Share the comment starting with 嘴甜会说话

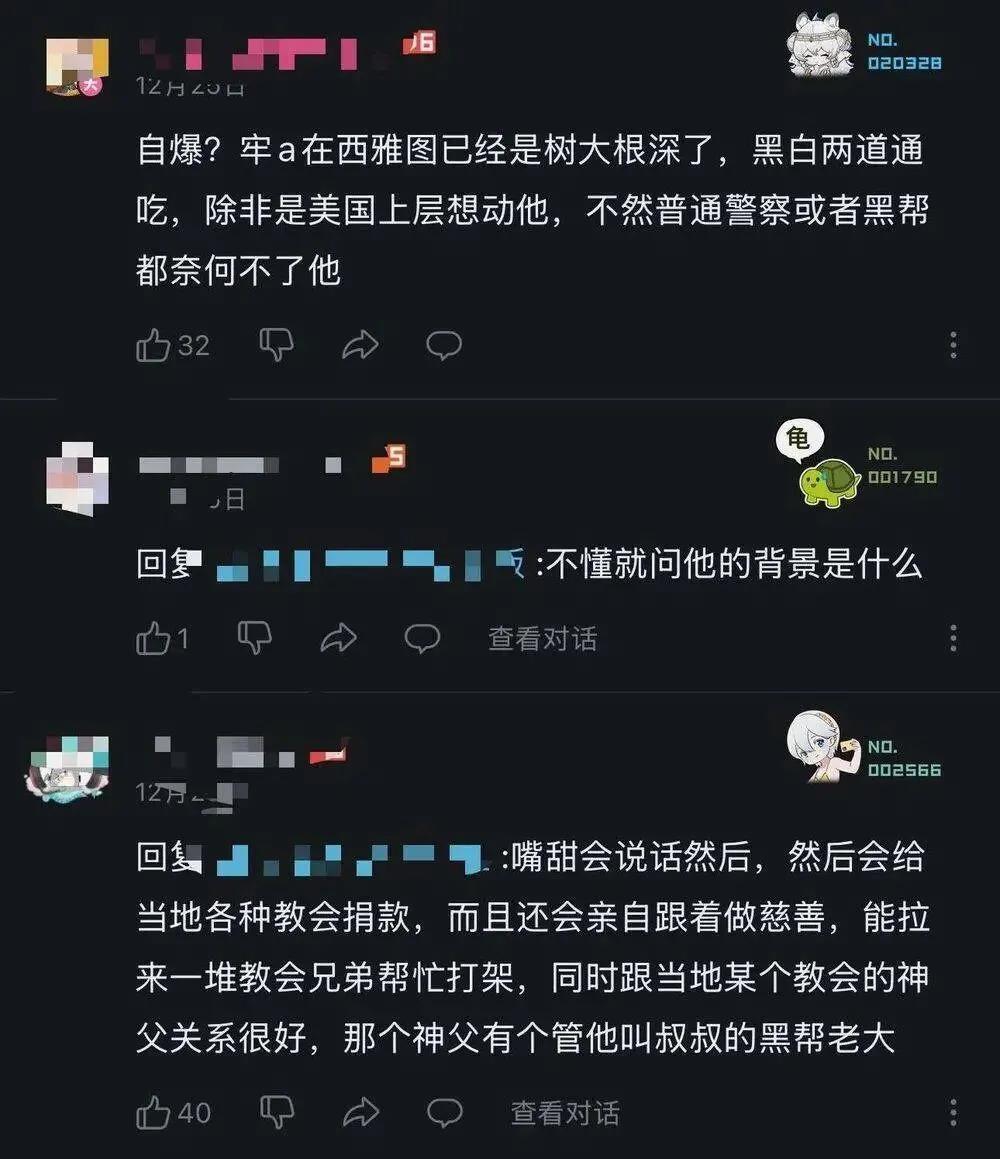[x=360, y=1112]
